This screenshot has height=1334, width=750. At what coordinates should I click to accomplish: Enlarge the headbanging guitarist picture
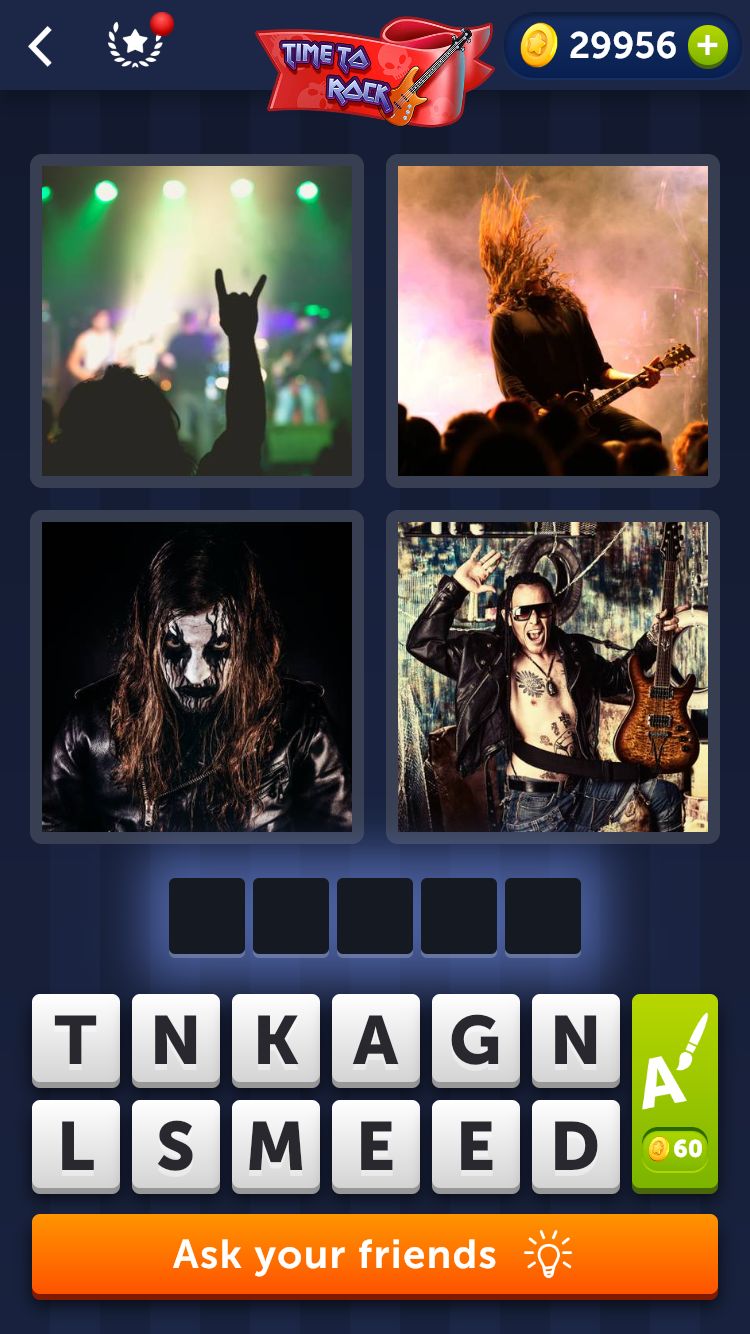click(x=553, y=321)
